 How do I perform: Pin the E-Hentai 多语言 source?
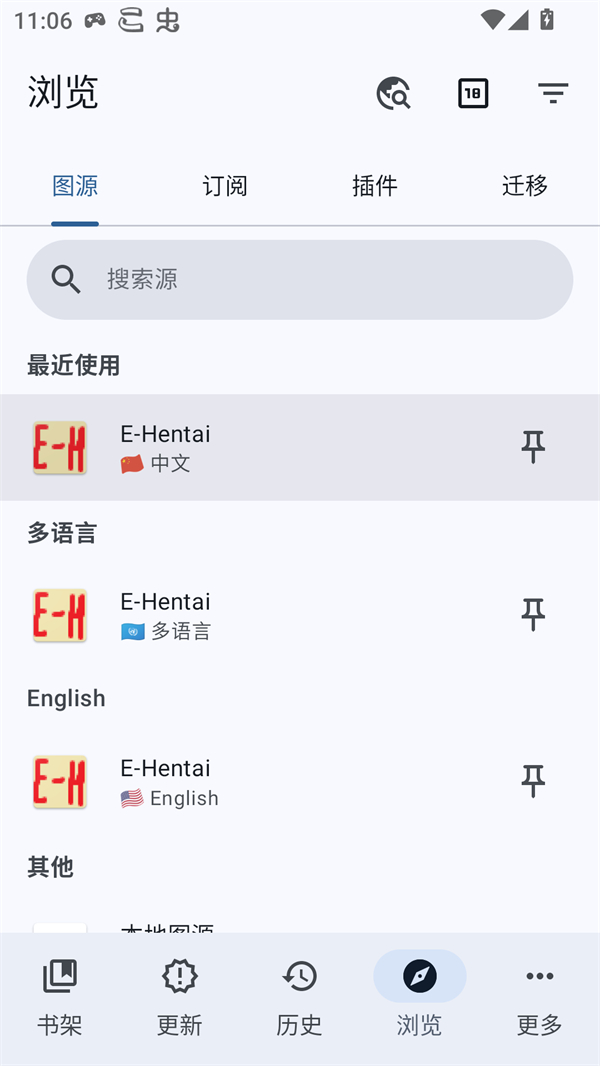coord(533,615)
